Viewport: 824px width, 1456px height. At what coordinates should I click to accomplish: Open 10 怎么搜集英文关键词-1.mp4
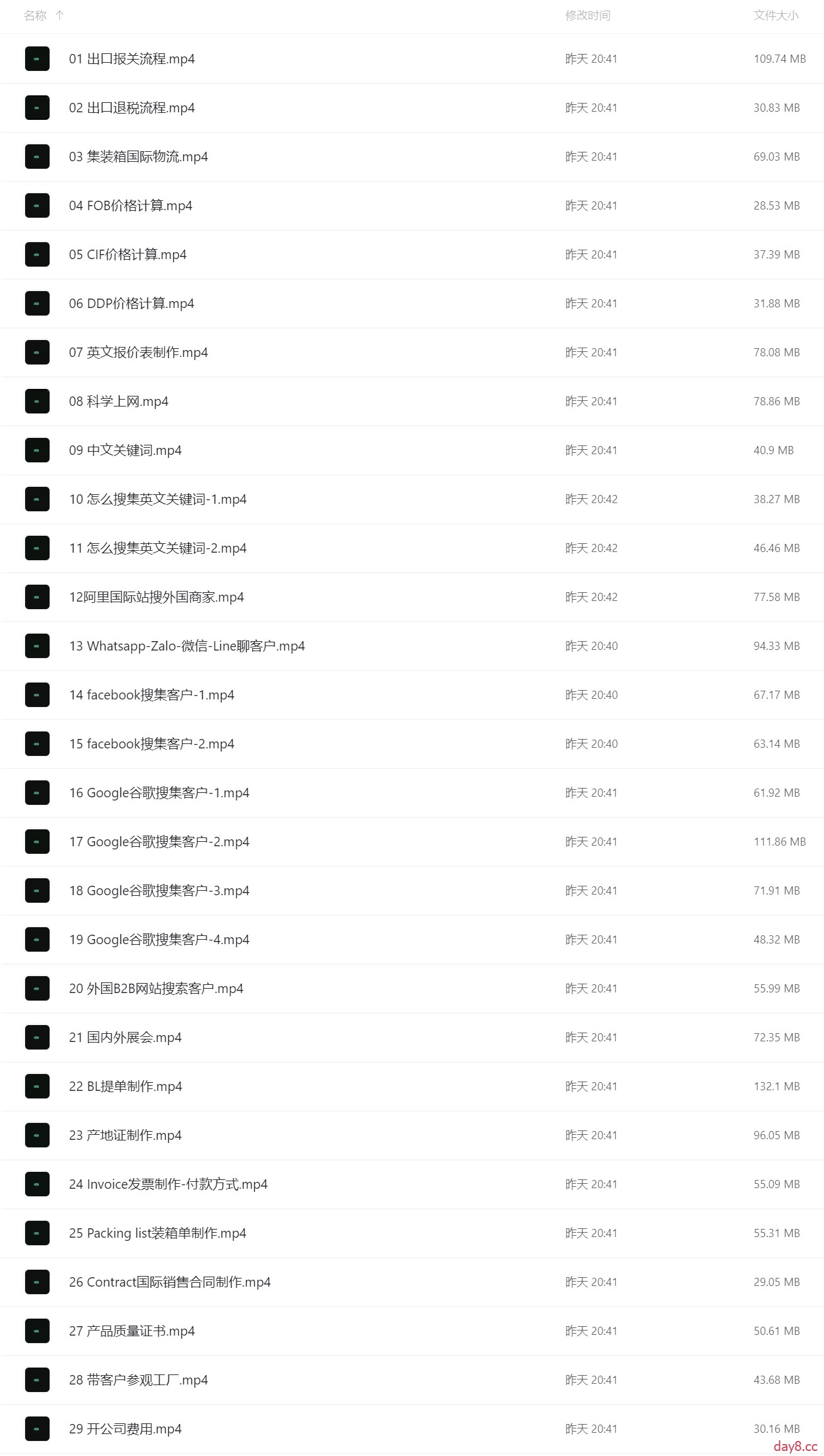(x=158, y=499)
